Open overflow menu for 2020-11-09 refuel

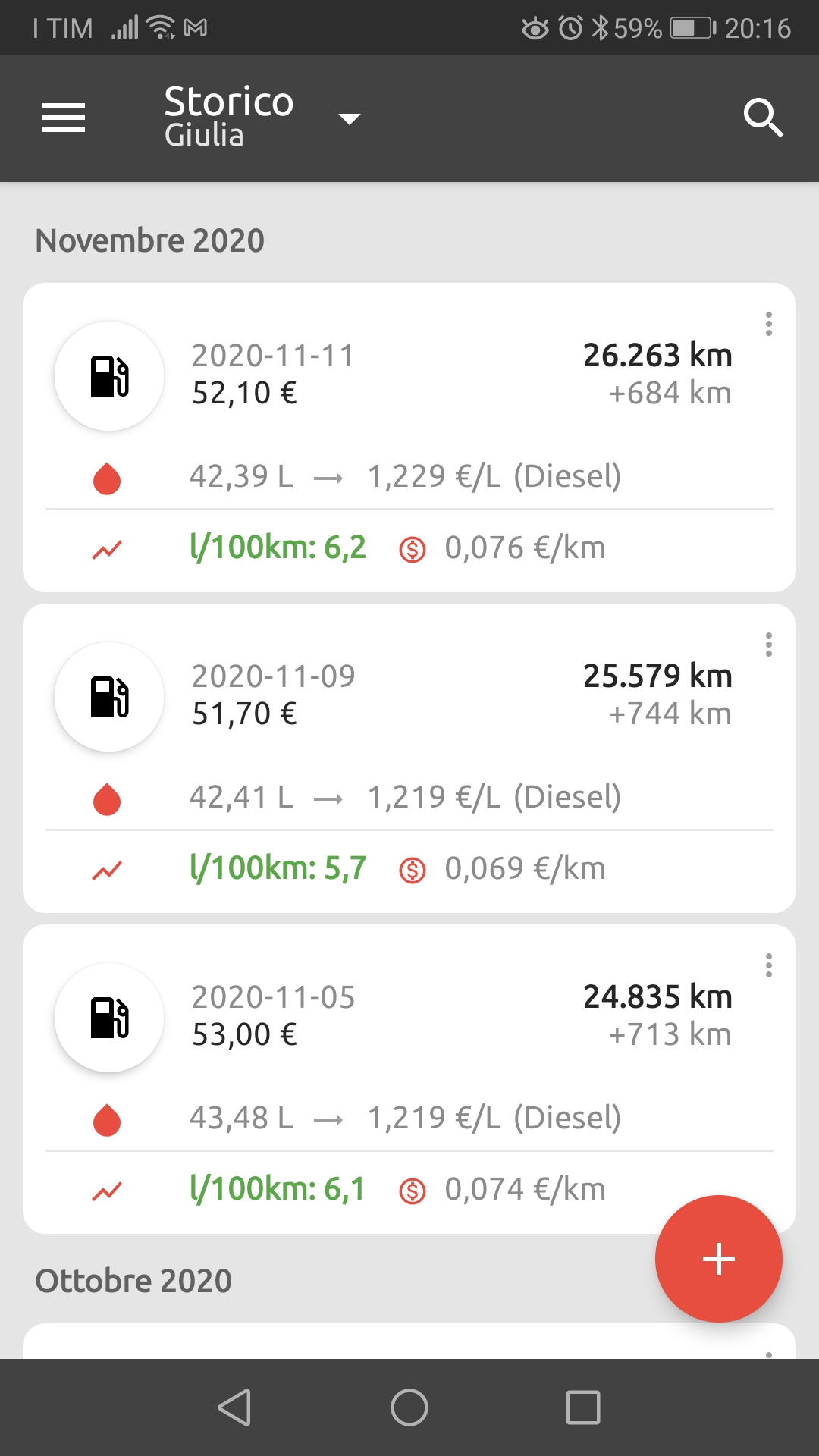(x=769, y=645)
